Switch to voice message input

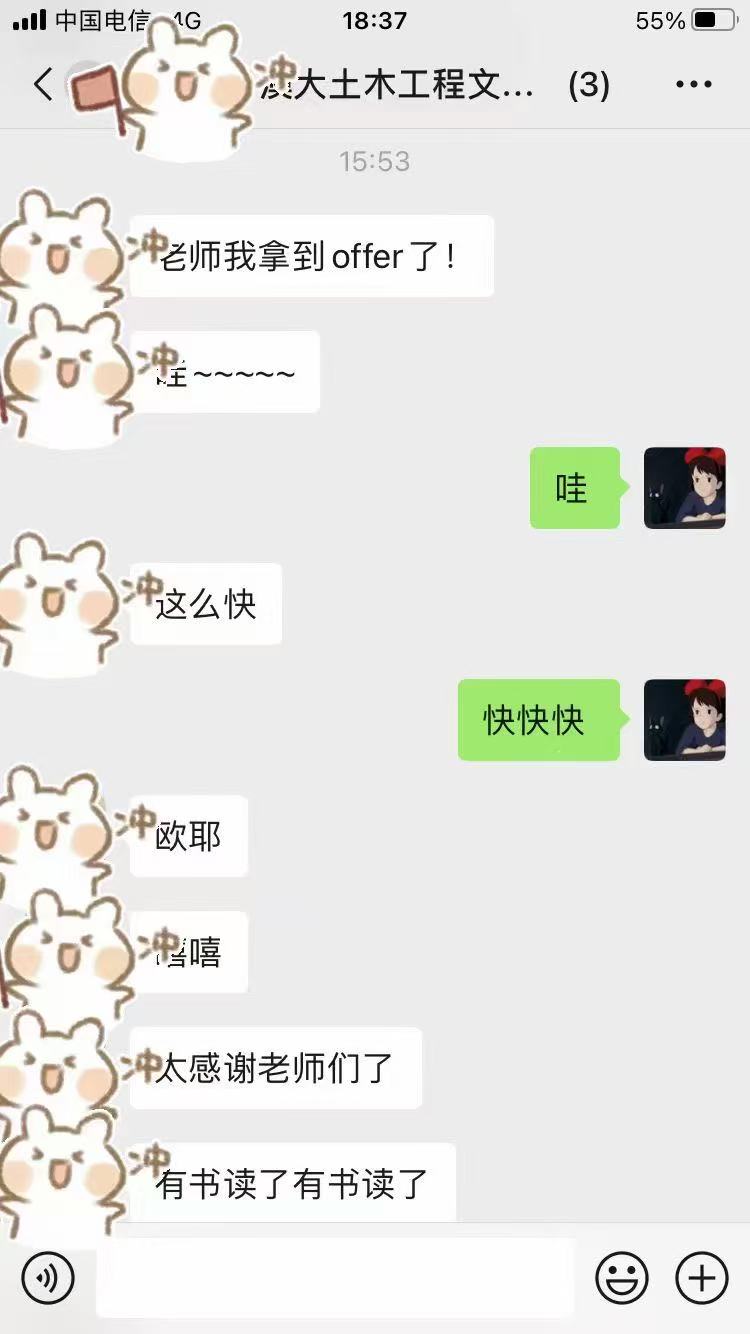coord(48,1277)
